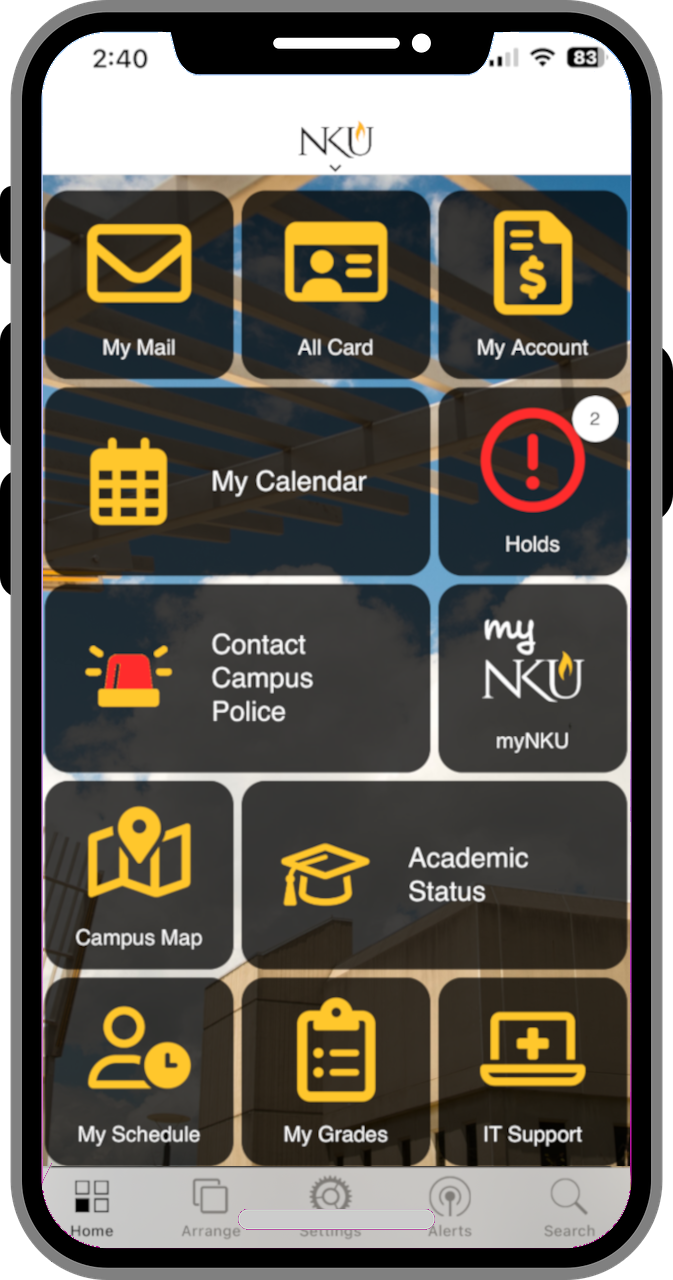The width and height of the screenshot is (673, 1280).
Task: Go to the Settings tab
Action: 330,1200
